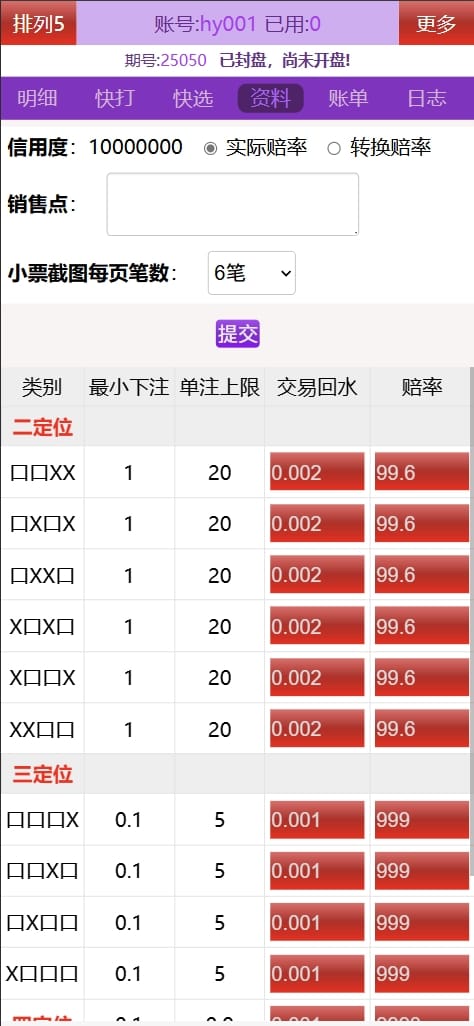Go to the 账单 tab
Viewport: 474px width, 1026px height.
click(x=348, y=99)
